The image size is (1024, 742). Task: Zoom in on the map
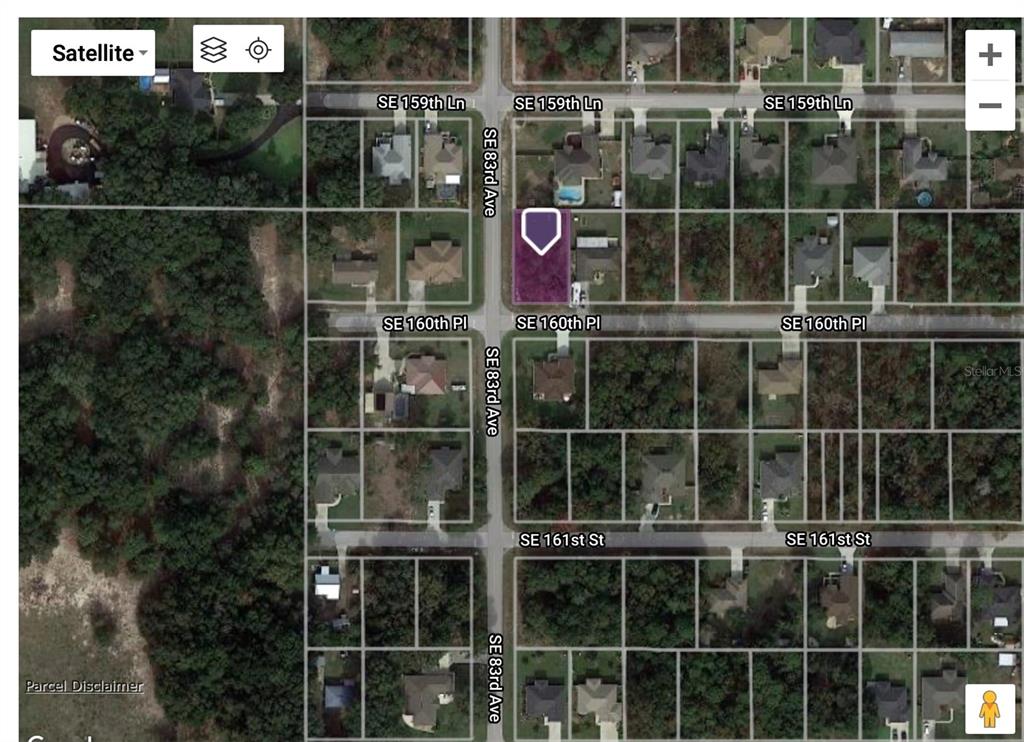pyautogui.click(x=989, y=55)
